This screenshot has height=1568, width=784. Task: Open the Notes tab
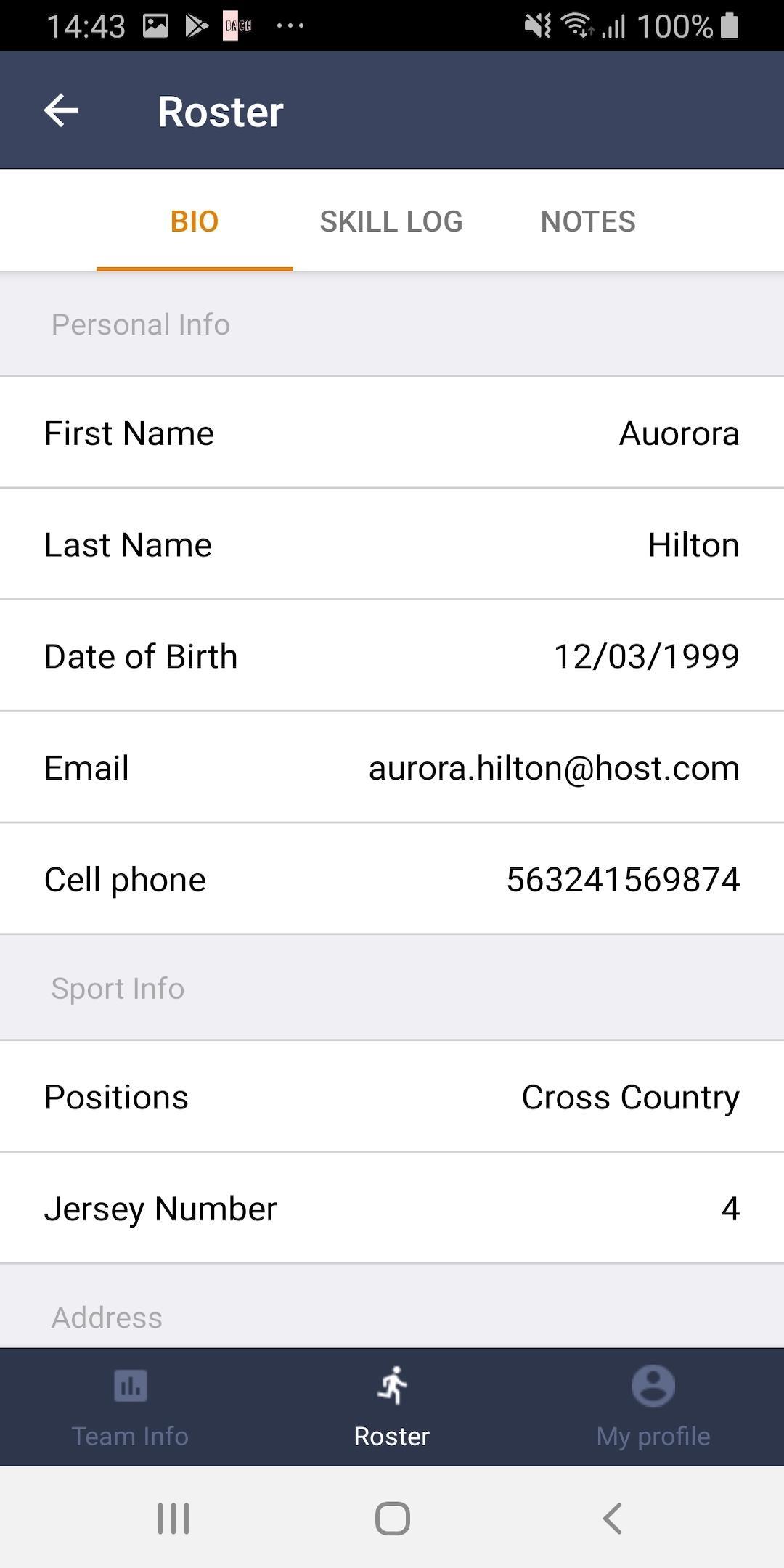pyautogui.click(x=588, y=221)
